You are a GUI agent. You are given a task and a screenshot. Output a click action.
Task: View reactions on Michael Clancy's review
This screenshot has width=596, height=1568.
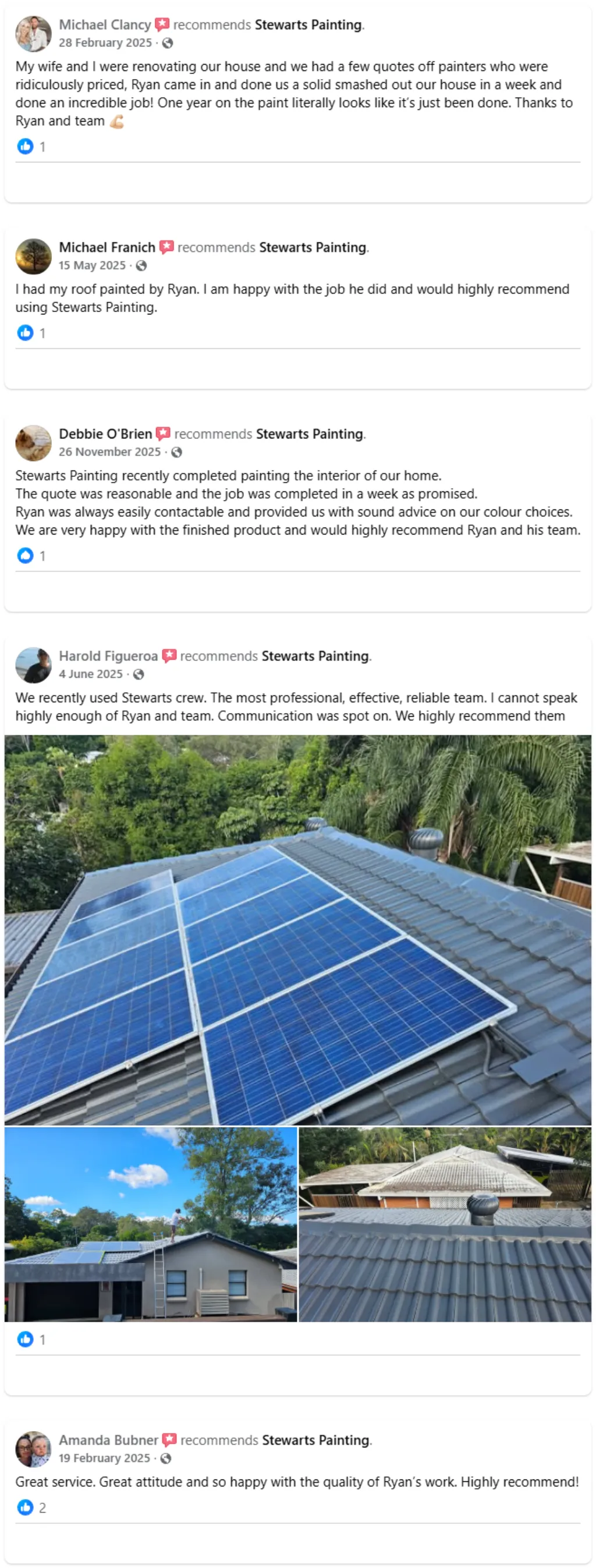31,147
